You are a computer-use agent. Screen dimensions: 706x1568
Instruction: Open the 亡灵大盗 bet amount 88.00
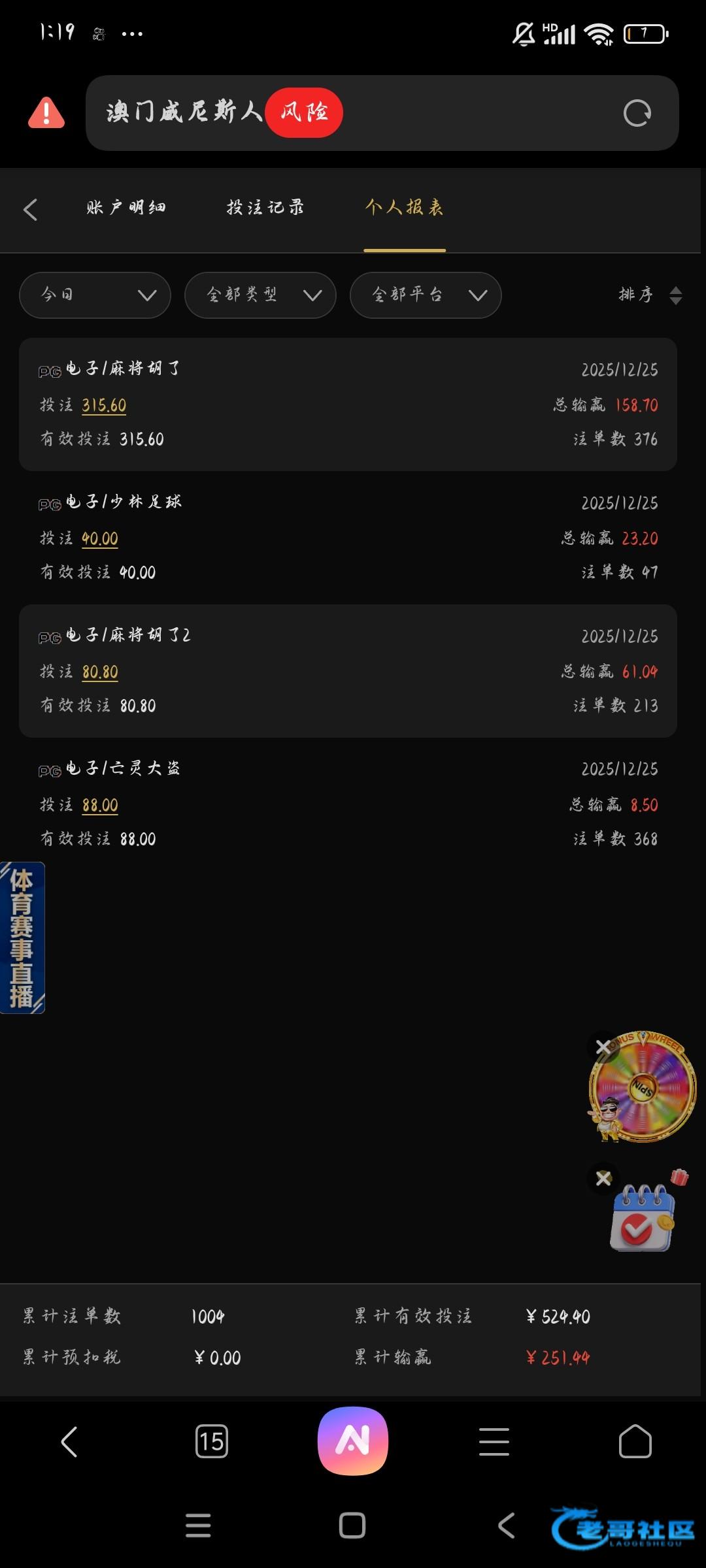[x=100, y=806]
